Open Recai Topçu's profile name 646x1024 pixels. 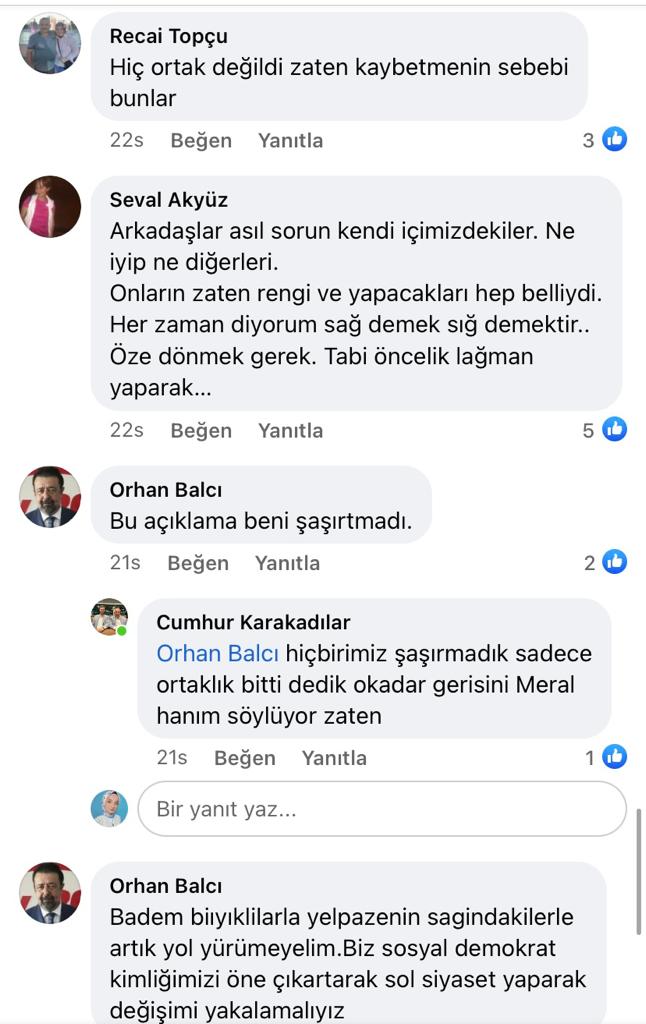[x=168, y=36]
